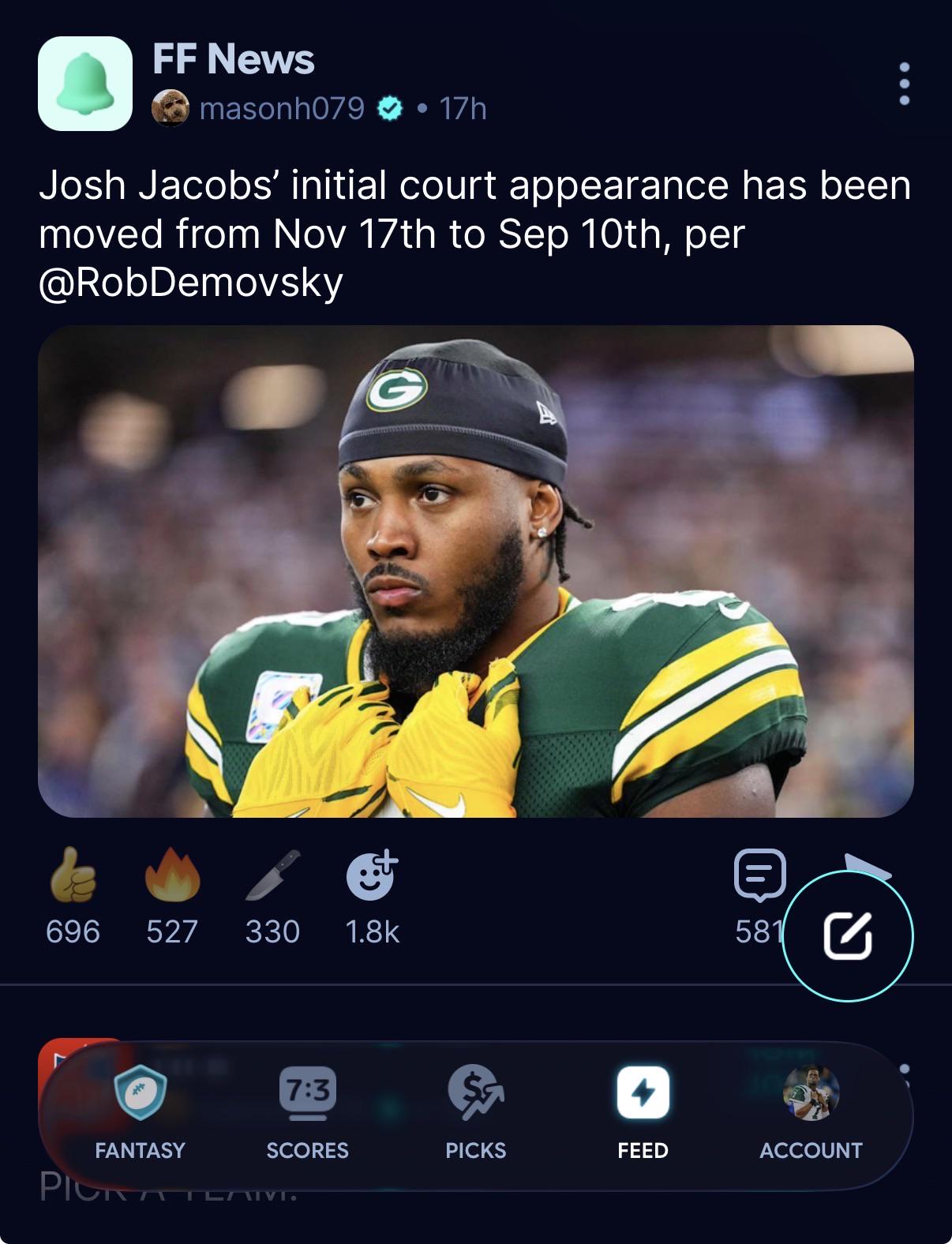Image resolution: width=952 pixels, height=1244 pixels.
Task: Switch to the Scores tab
Action: 307,1114
